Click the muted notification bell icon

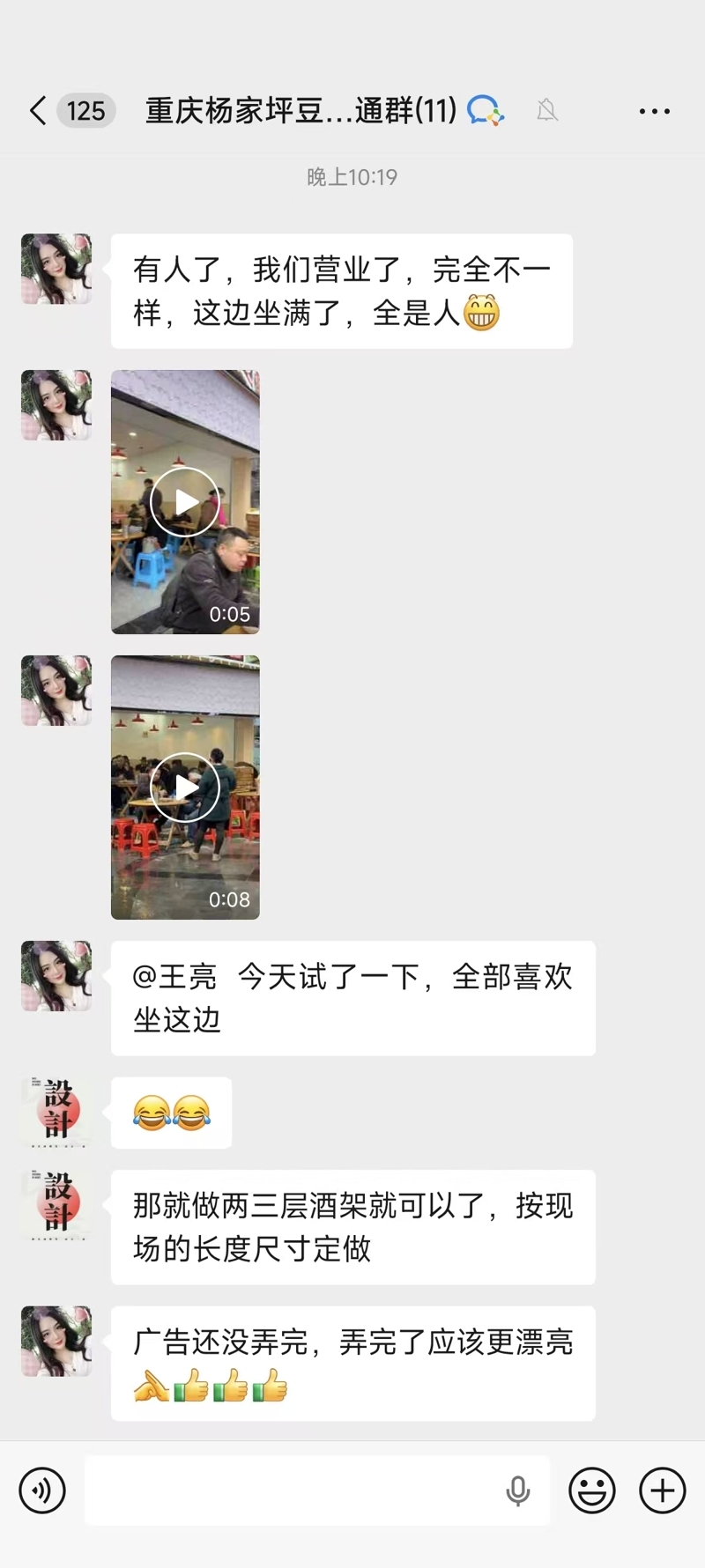point(548,110)
